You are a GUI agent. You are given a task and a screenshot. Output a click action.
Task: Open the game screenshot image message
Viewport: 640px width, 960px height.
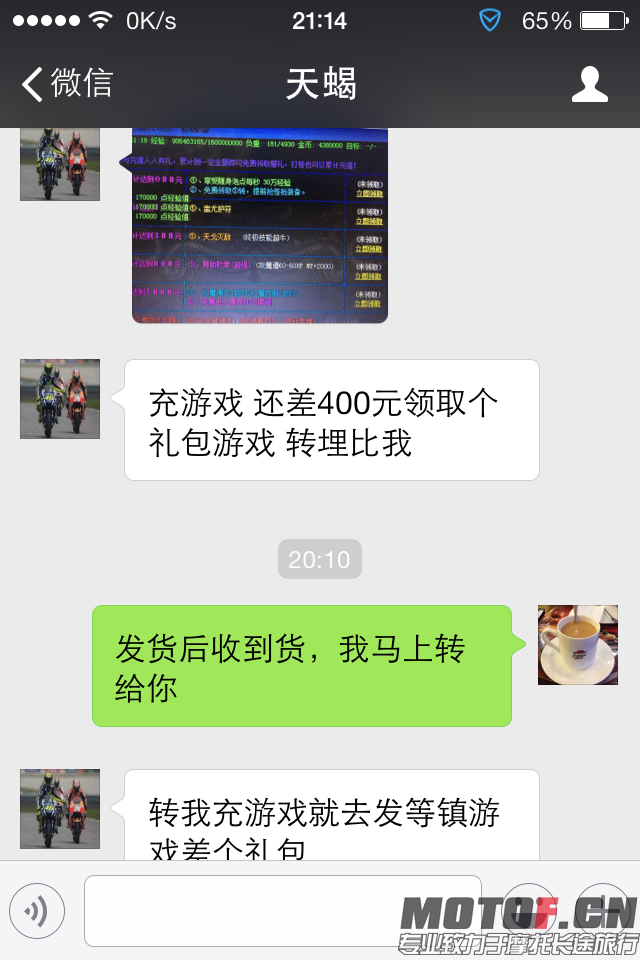tap(260, 226)
